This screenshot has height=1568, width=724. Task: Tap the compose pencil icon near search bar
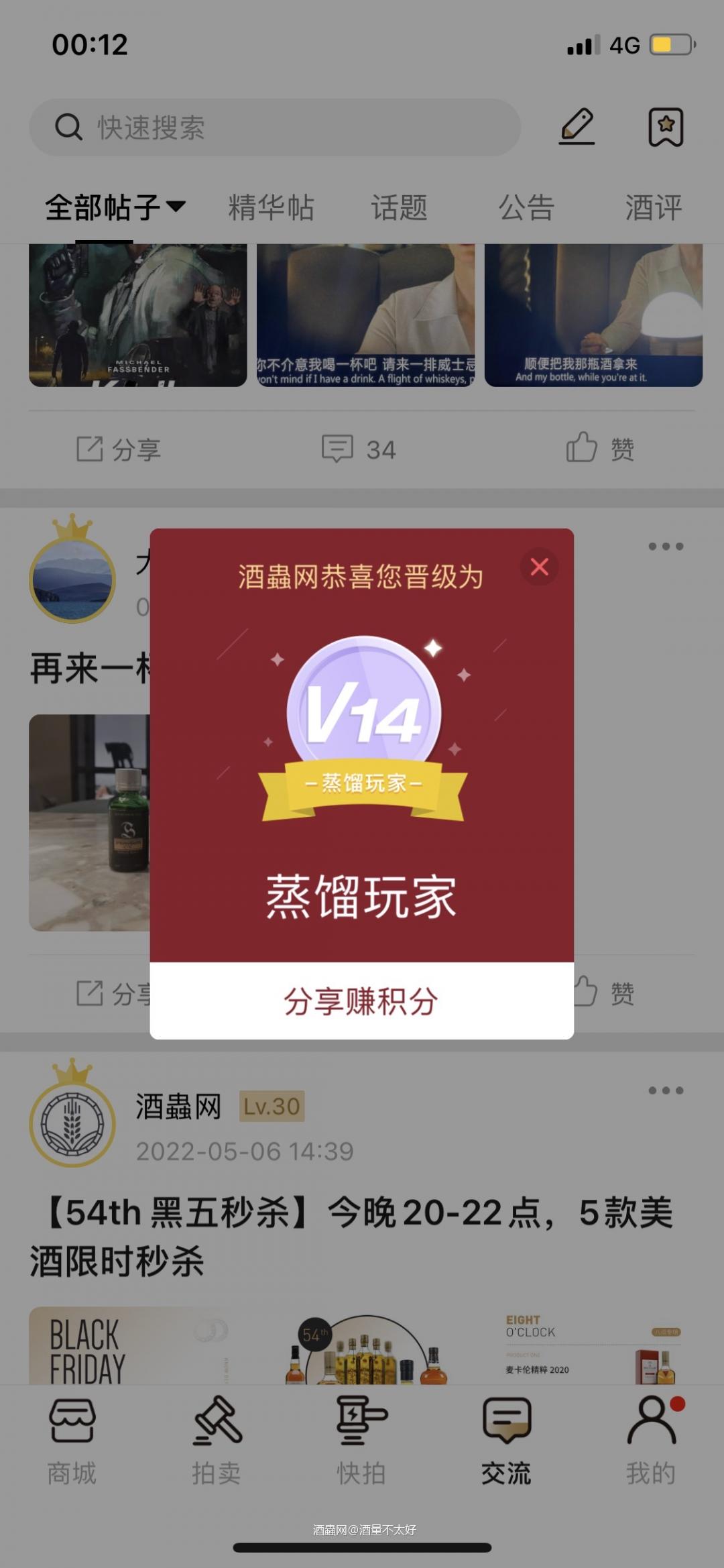[x=578, y=127]
